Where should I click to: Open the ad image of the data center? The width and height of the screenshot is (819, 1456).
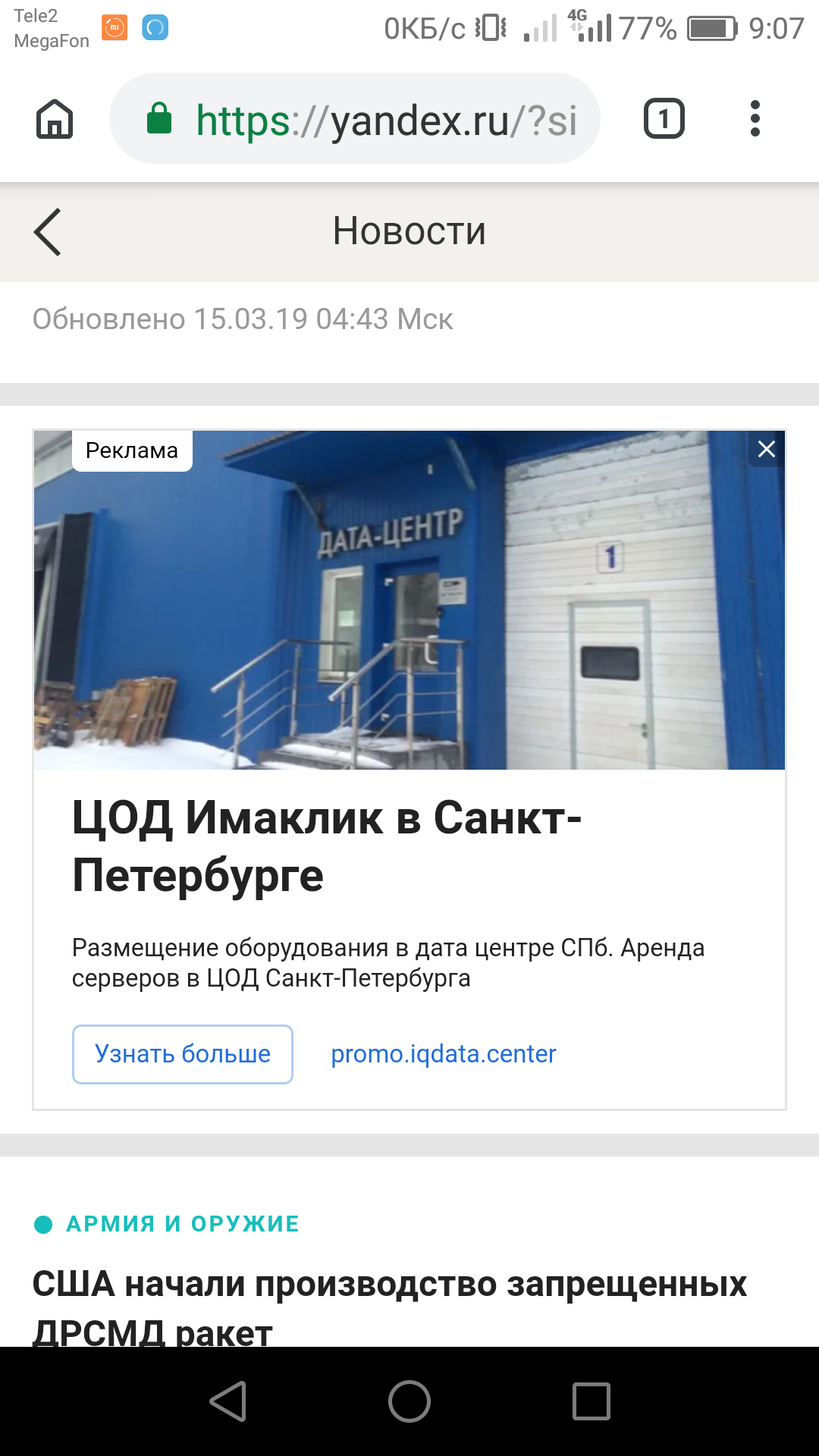(409, 600)
